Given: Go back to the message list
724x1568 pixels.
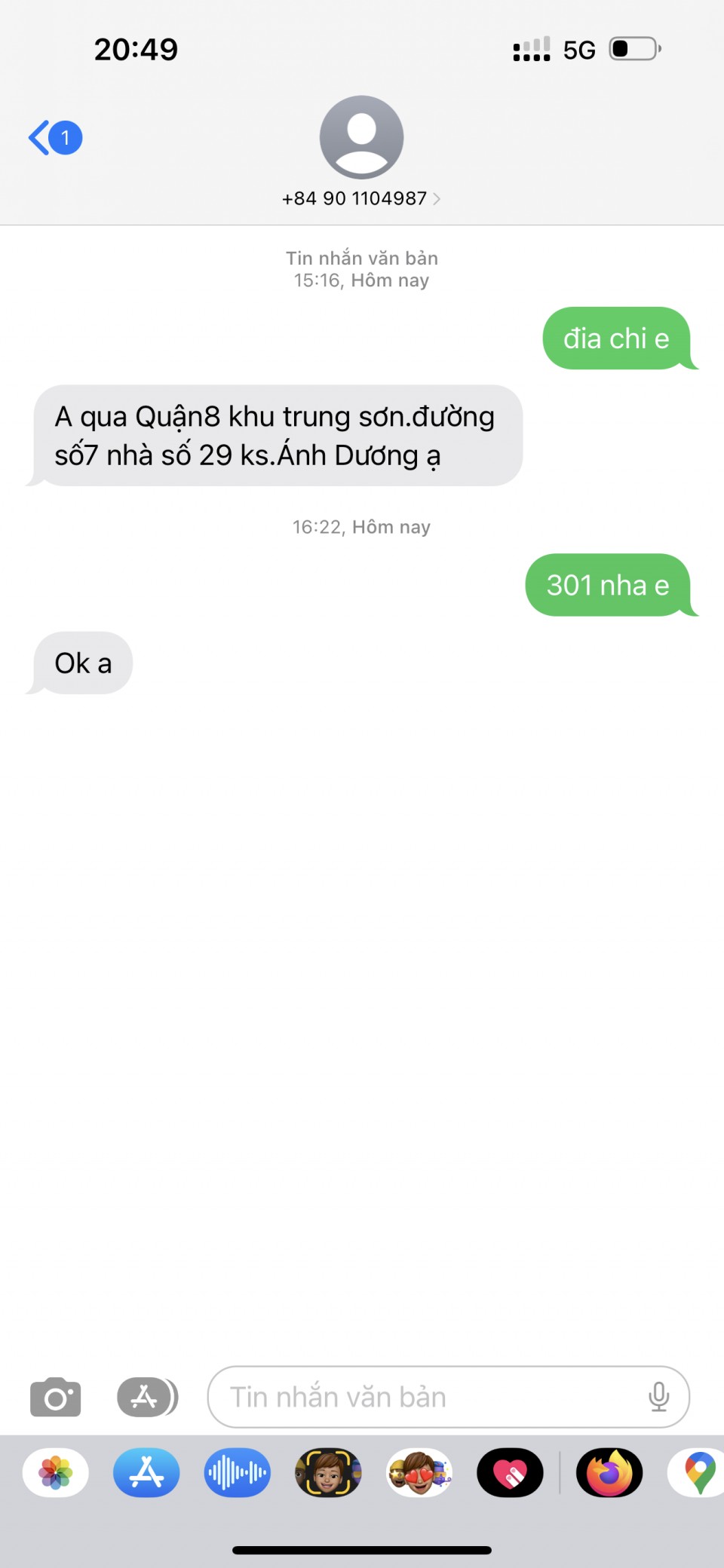Looking at the screenshot, I should 54,138.
